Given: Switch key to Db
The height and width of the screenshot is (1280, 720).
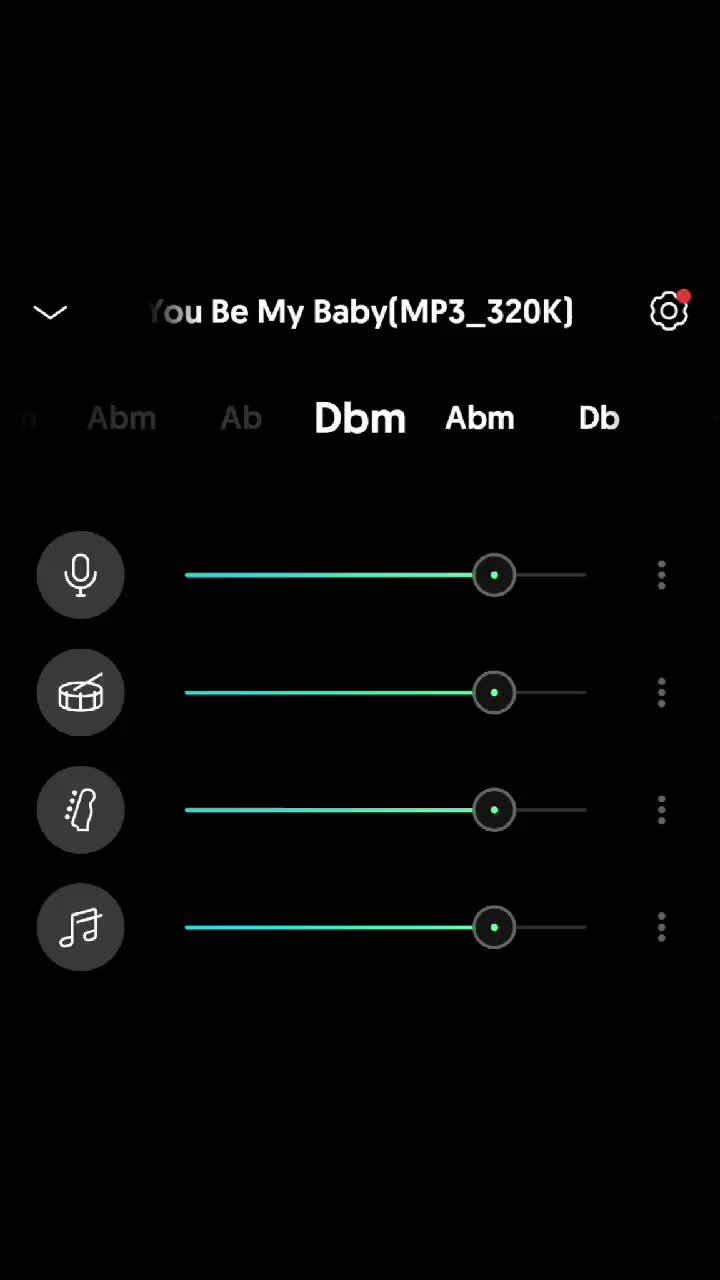Looking at the screenshot, I should tap(598, 418).
